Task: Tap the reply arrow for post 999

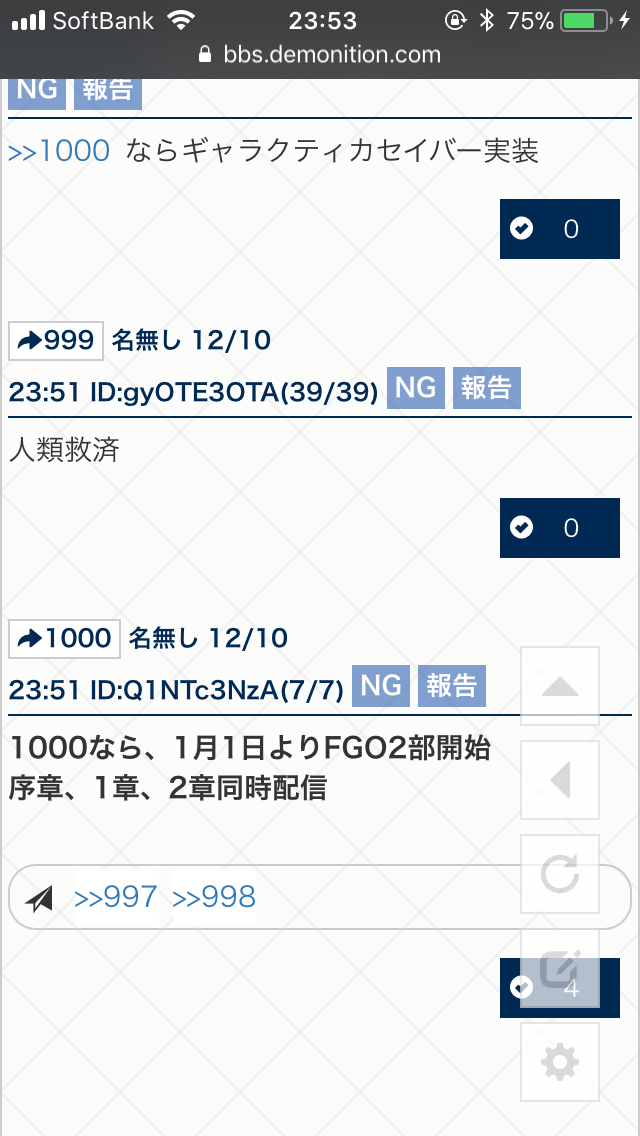Action: [x=56, y=341]
